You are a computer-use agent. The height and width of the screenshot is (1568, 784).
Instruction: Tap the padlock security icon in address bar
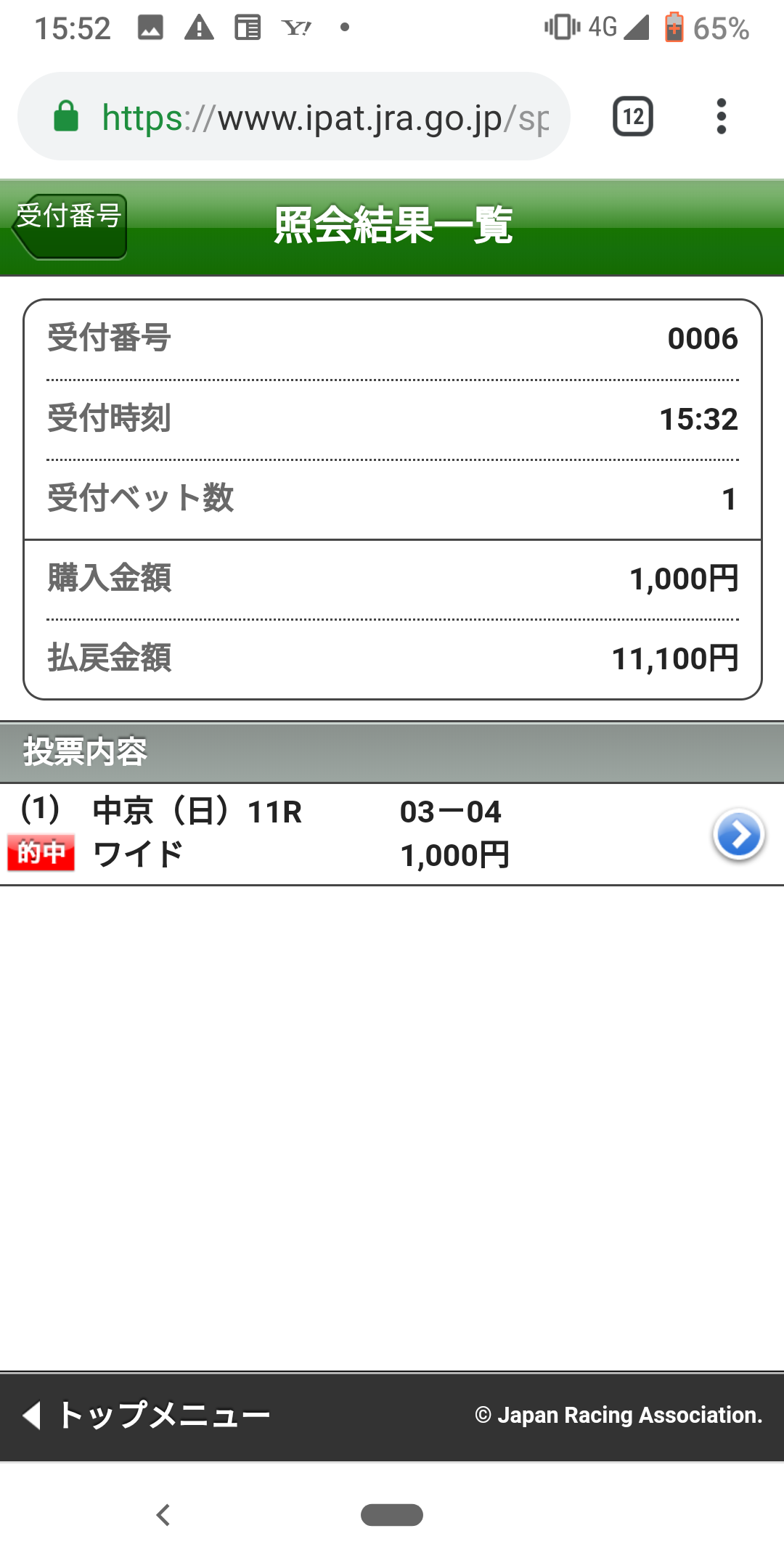[66, 117]
